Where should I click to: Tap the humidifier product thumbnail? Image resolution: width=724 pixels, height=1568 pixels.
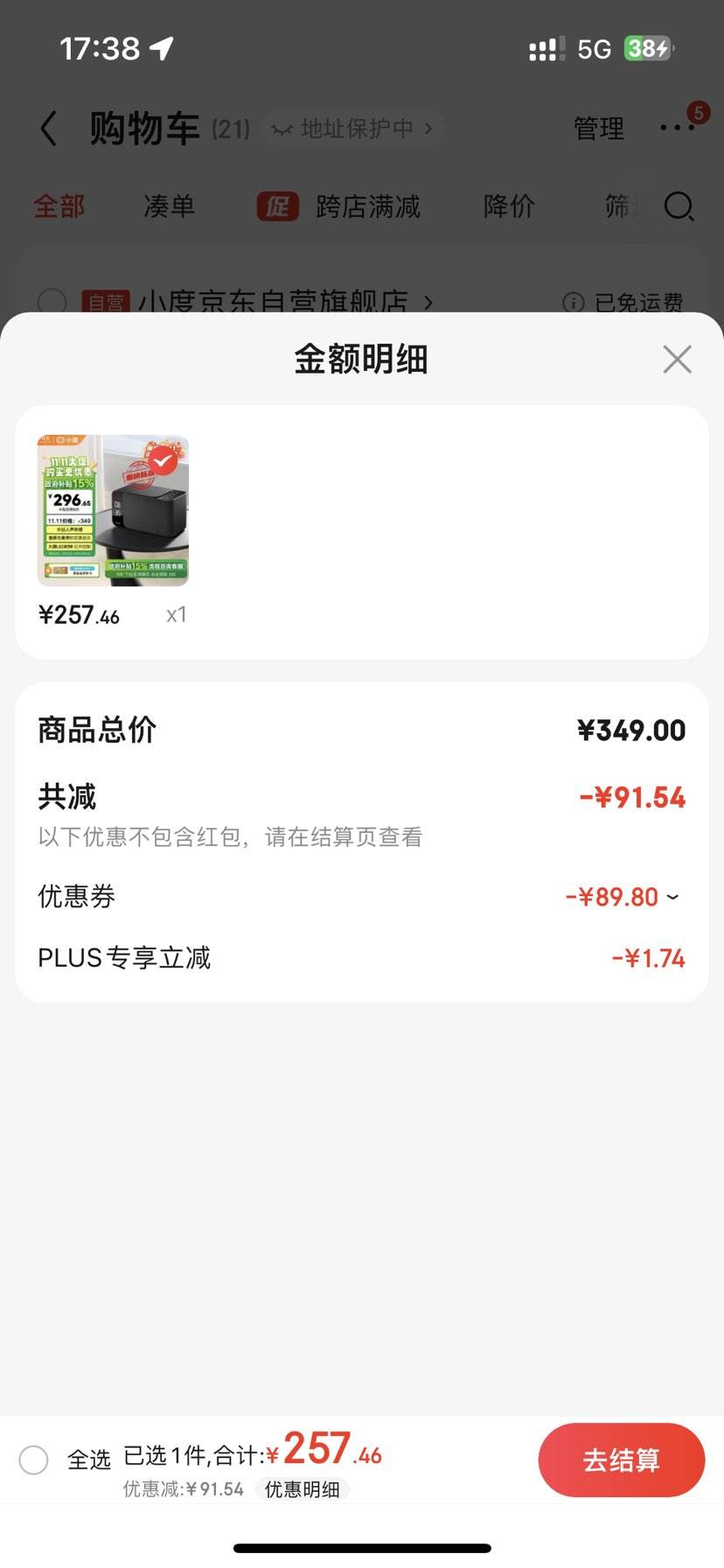[113, 509]
